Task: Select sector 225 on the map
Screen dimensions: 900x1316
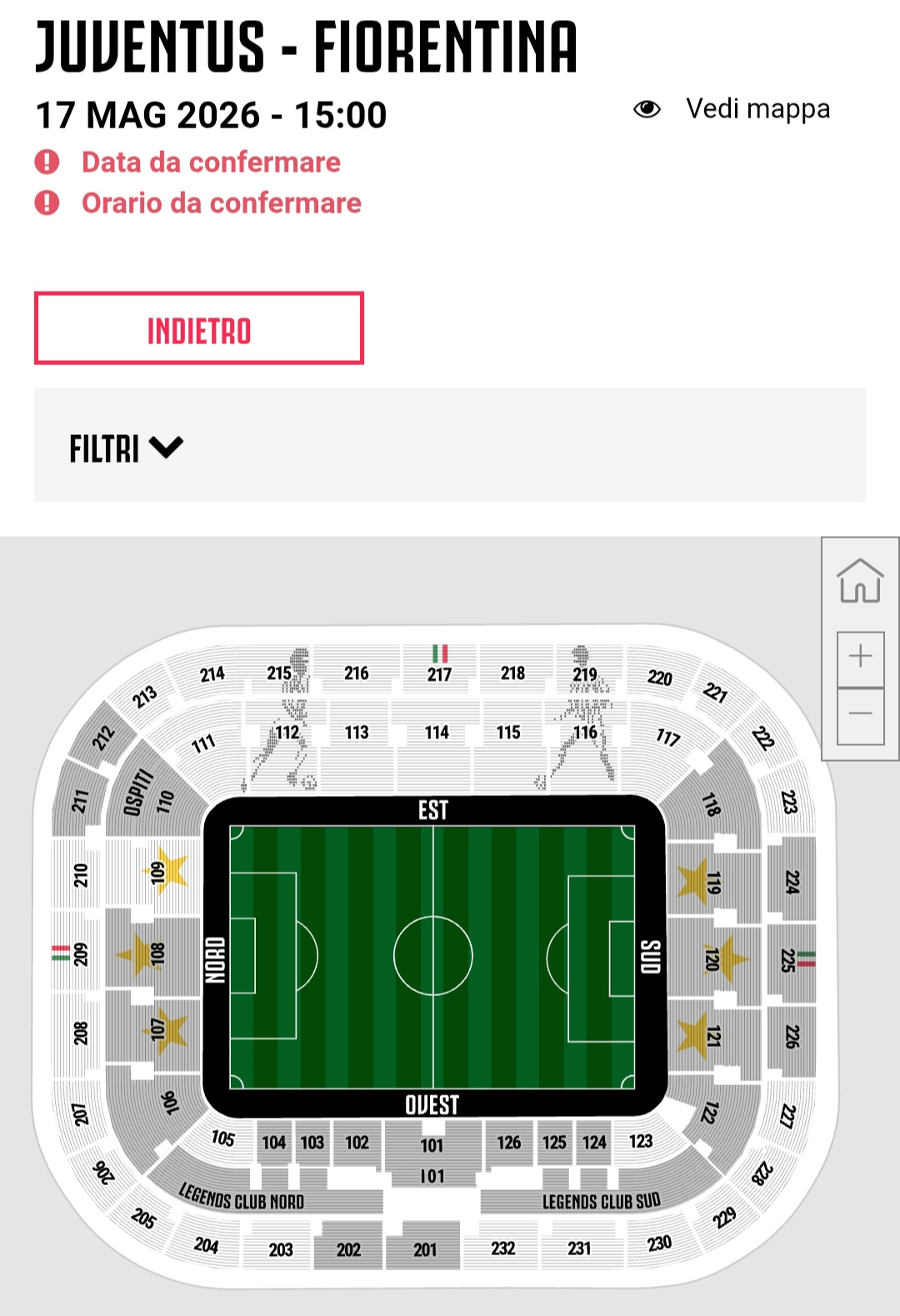Action: tap(788, 960)
